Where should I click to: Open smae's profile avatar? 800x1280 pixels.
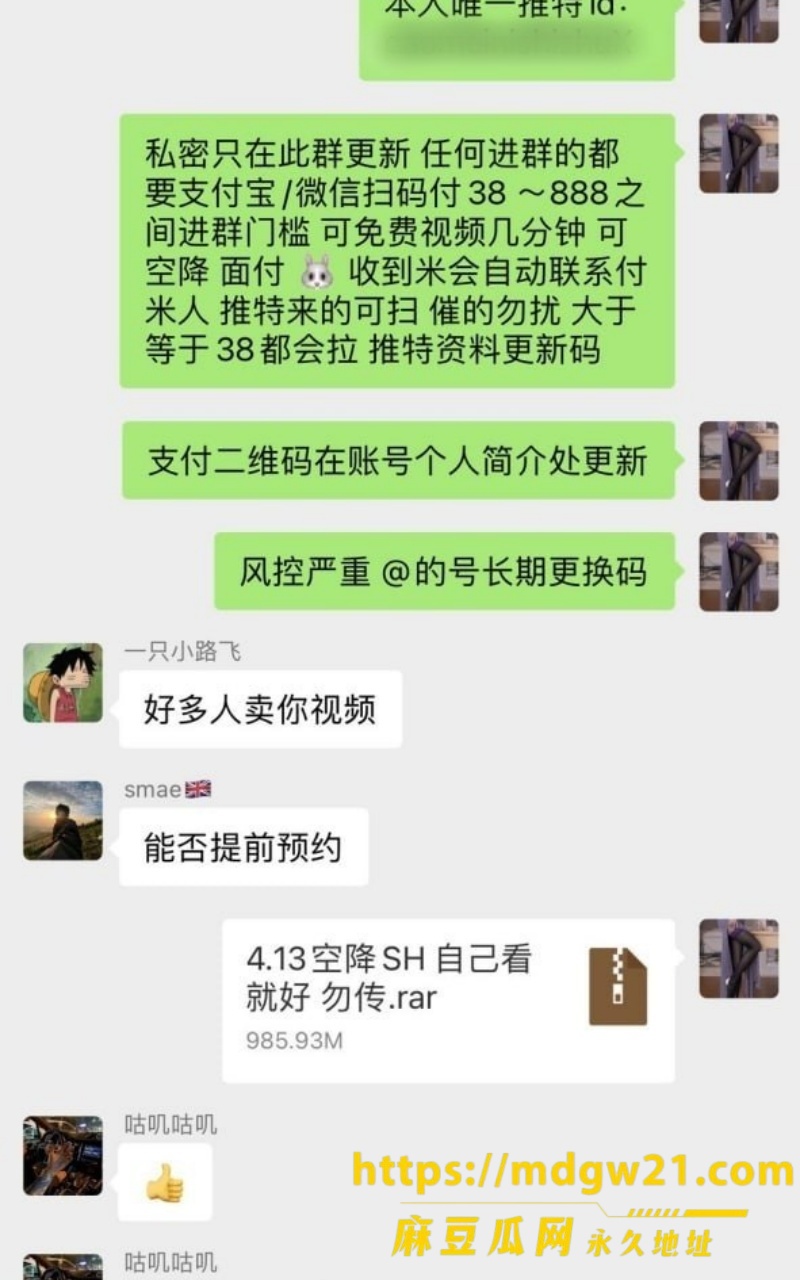(63, 821)
